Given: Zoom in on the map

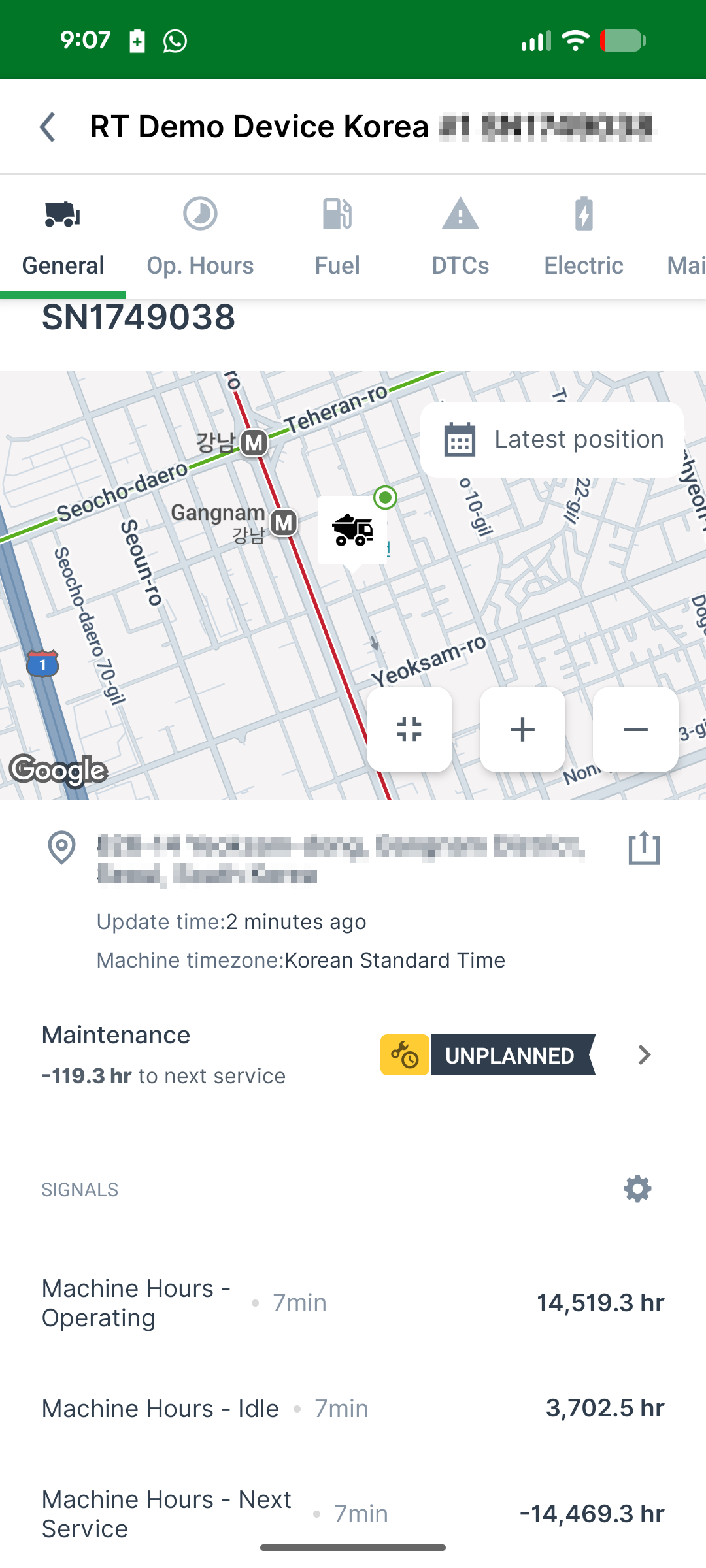Looking at the screenshot, I should click(x=522, y=730).
